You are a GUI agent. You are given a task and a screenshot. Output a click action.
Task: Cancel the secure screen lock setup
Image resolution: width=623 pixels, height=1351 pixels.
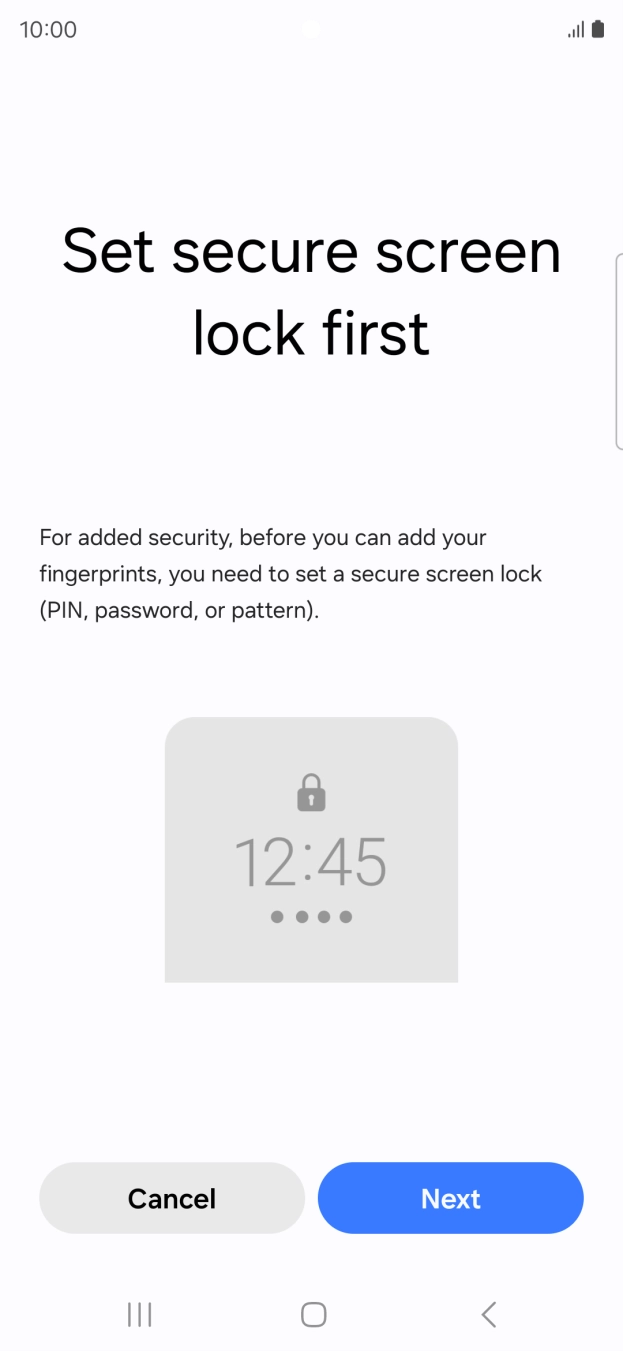point(172,1198)
